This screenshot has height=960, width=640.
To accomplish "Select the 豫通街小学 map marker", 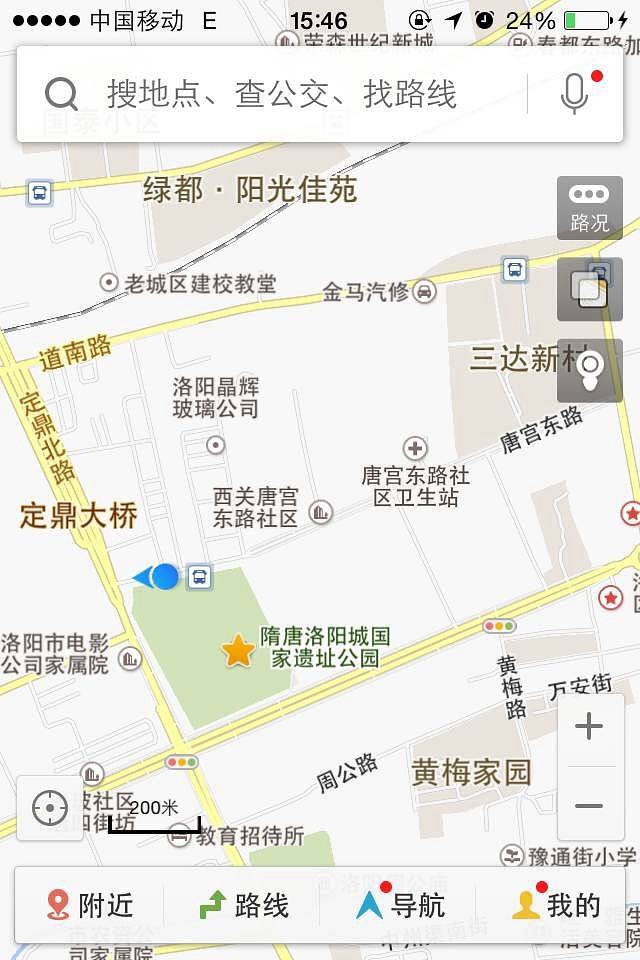I will 512,856.
